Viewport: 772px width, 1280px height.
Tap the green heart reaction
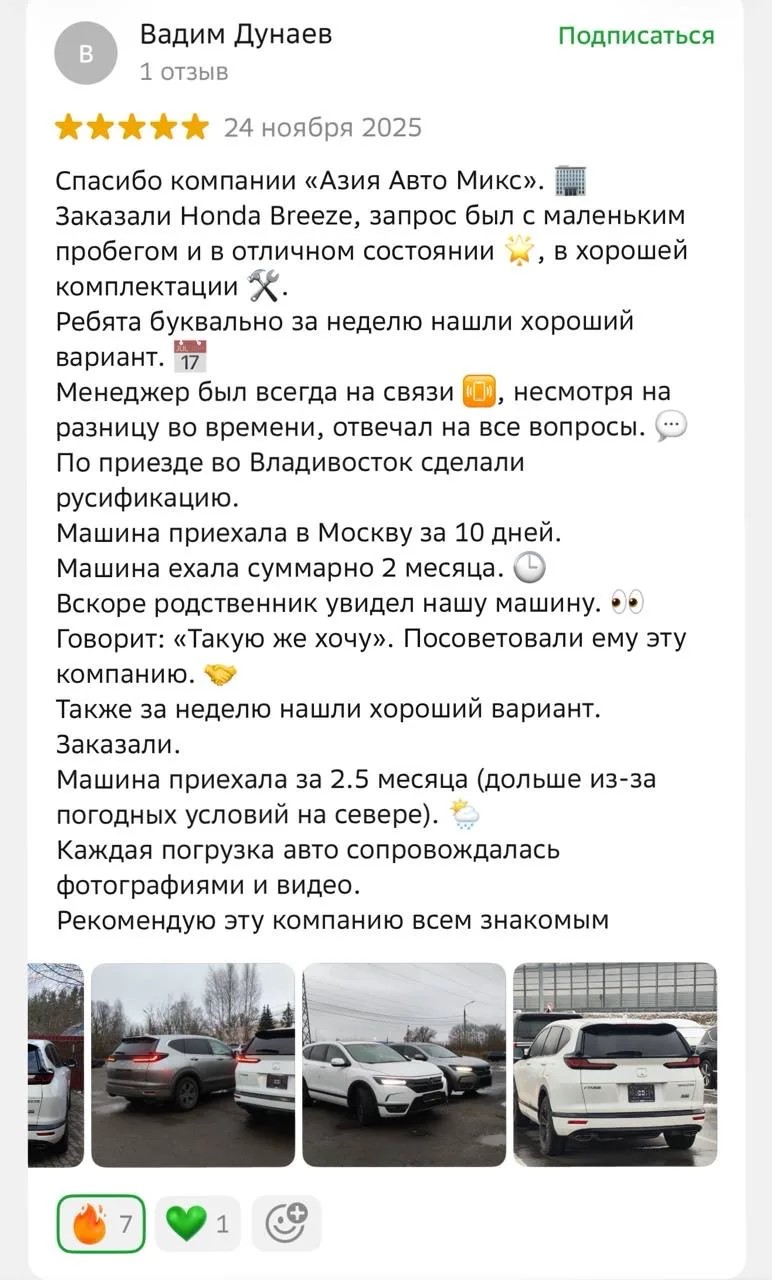tap(198, 1223)
